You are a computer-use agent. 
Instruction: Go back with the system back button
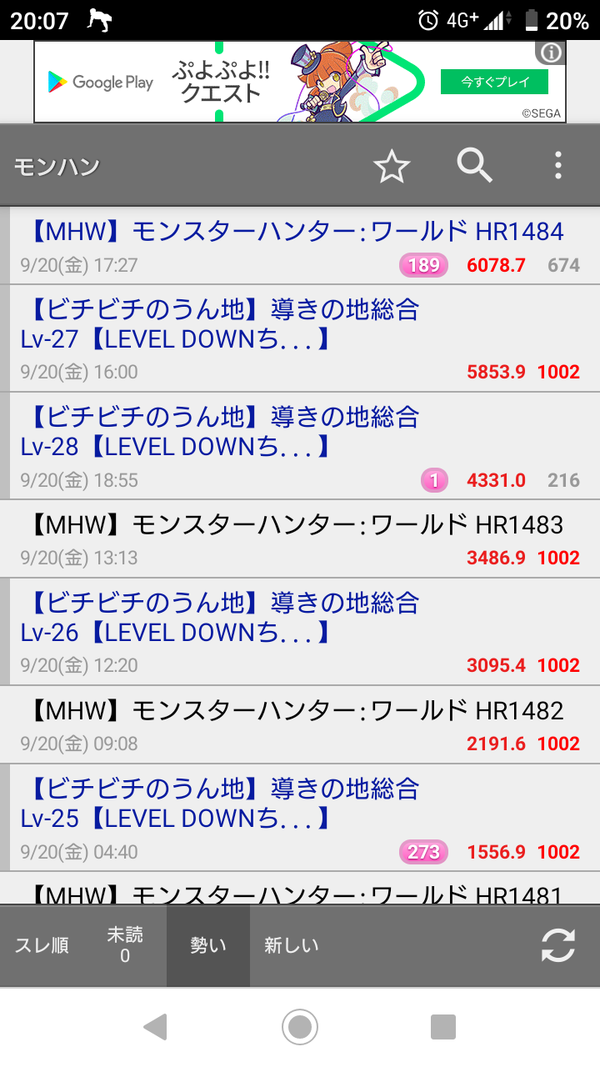tap(156, 1026)
